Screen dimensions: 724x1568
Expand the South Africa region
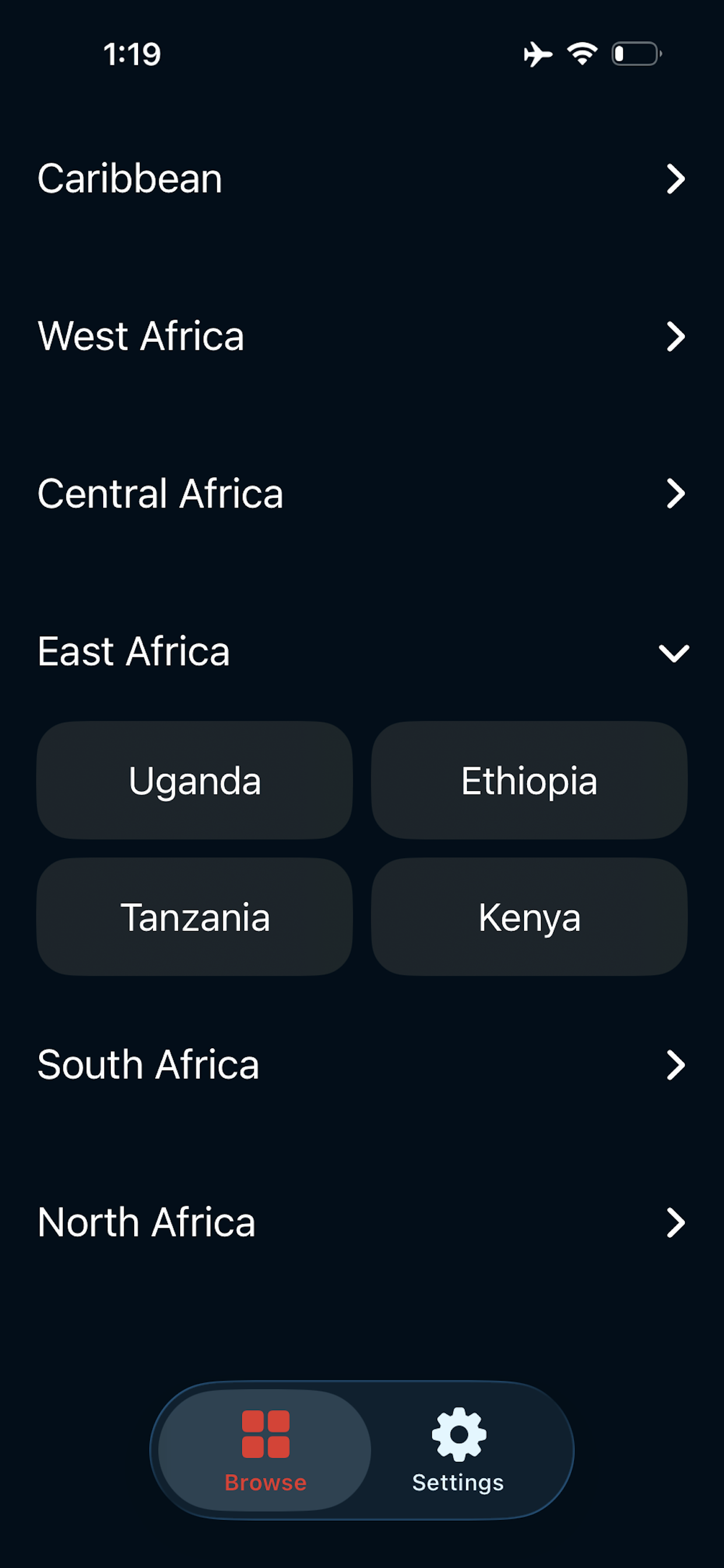click(x=362, y=1065)
